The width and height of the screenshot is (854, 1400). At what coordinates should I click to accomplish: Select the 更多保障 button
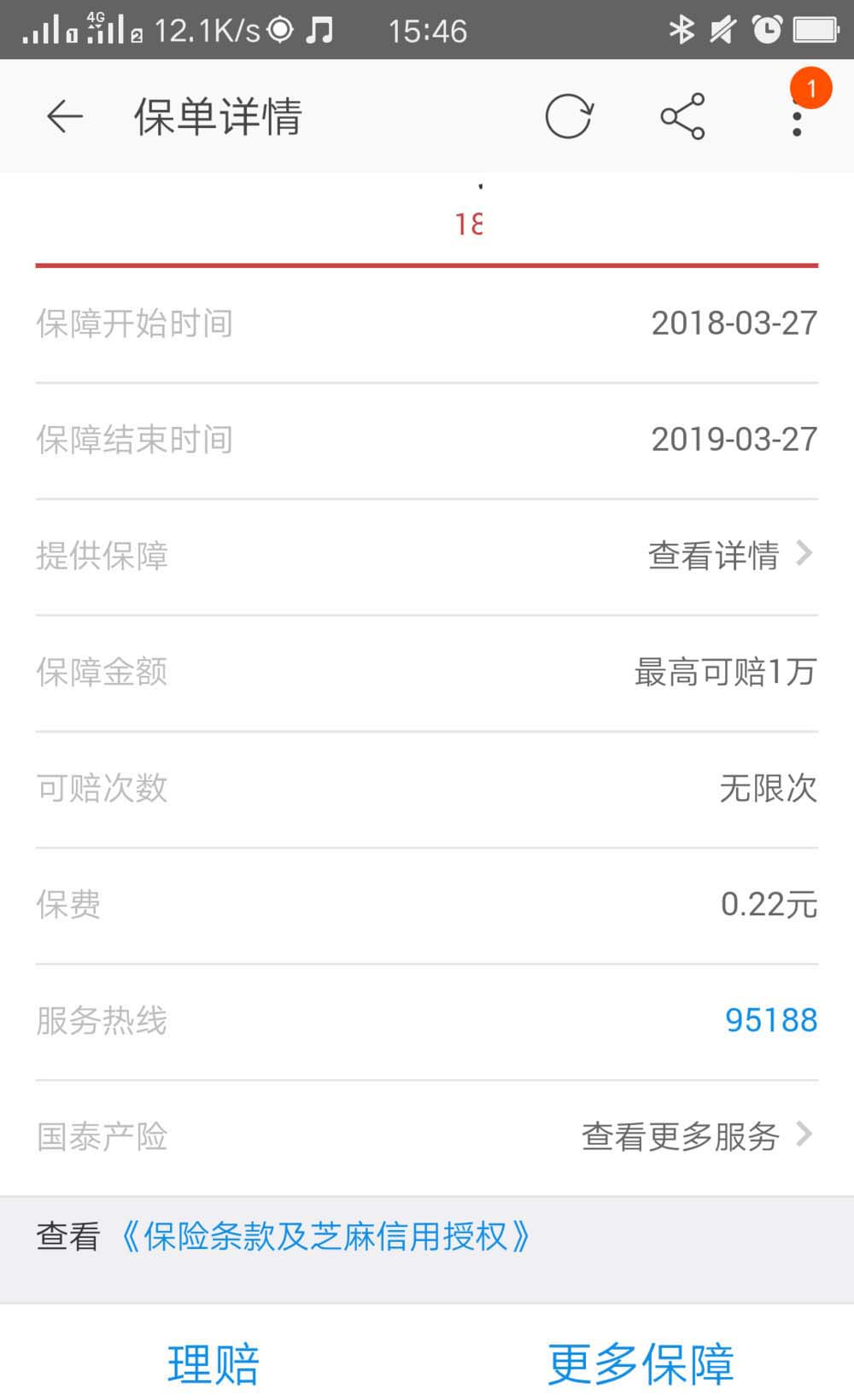pyautogui.click(x=640, y=1363)
